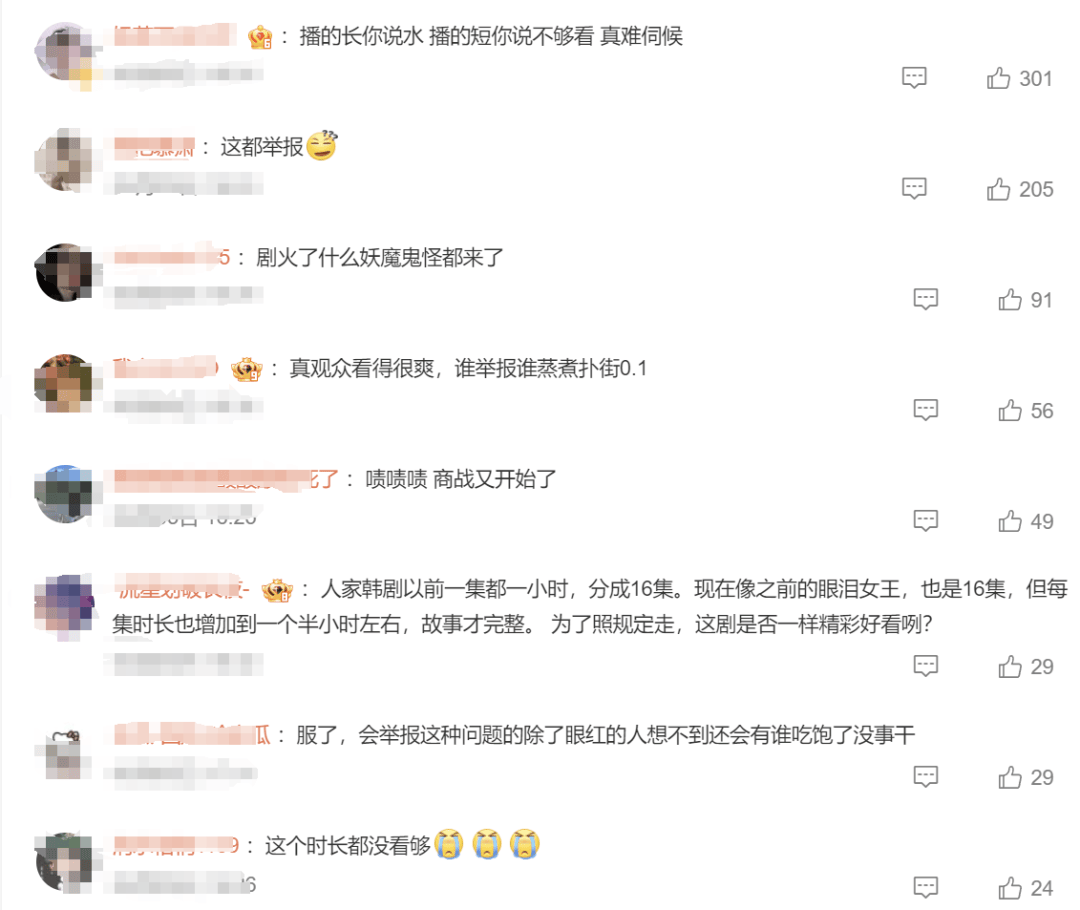Like the comment about 韩剧 16集
The image size is (1080, 910).
(x=1010, y=666)
